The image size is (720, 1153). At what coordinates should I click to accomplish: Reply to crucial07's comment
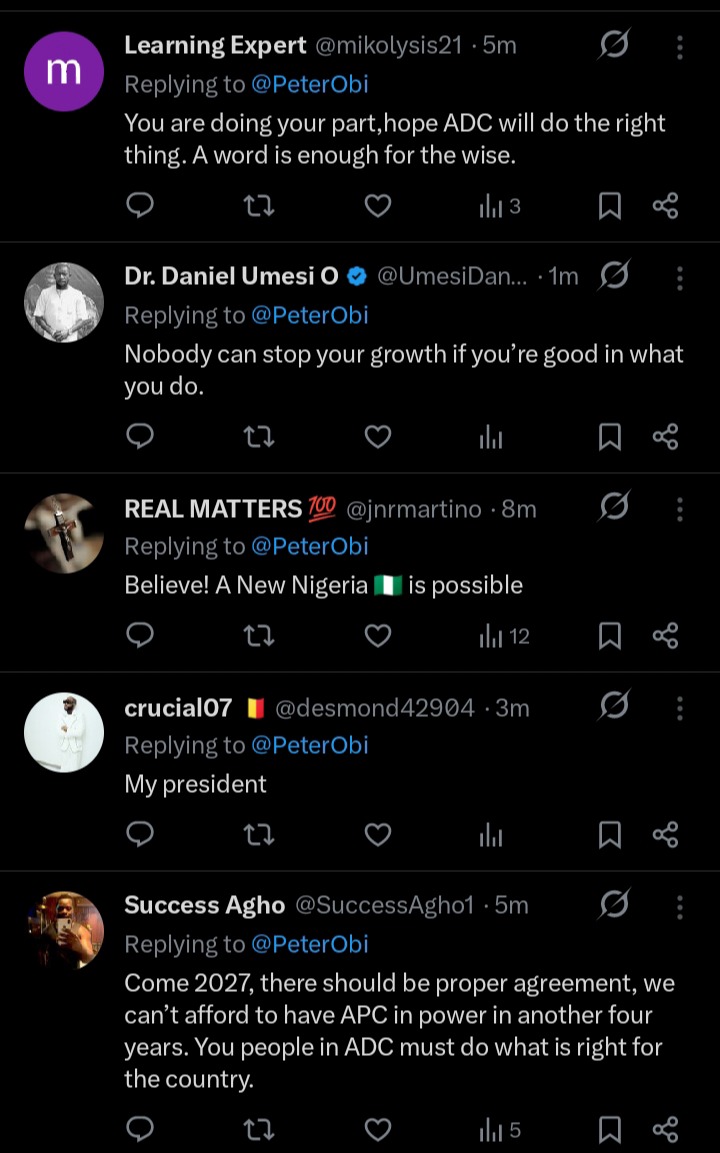[141, 835]
